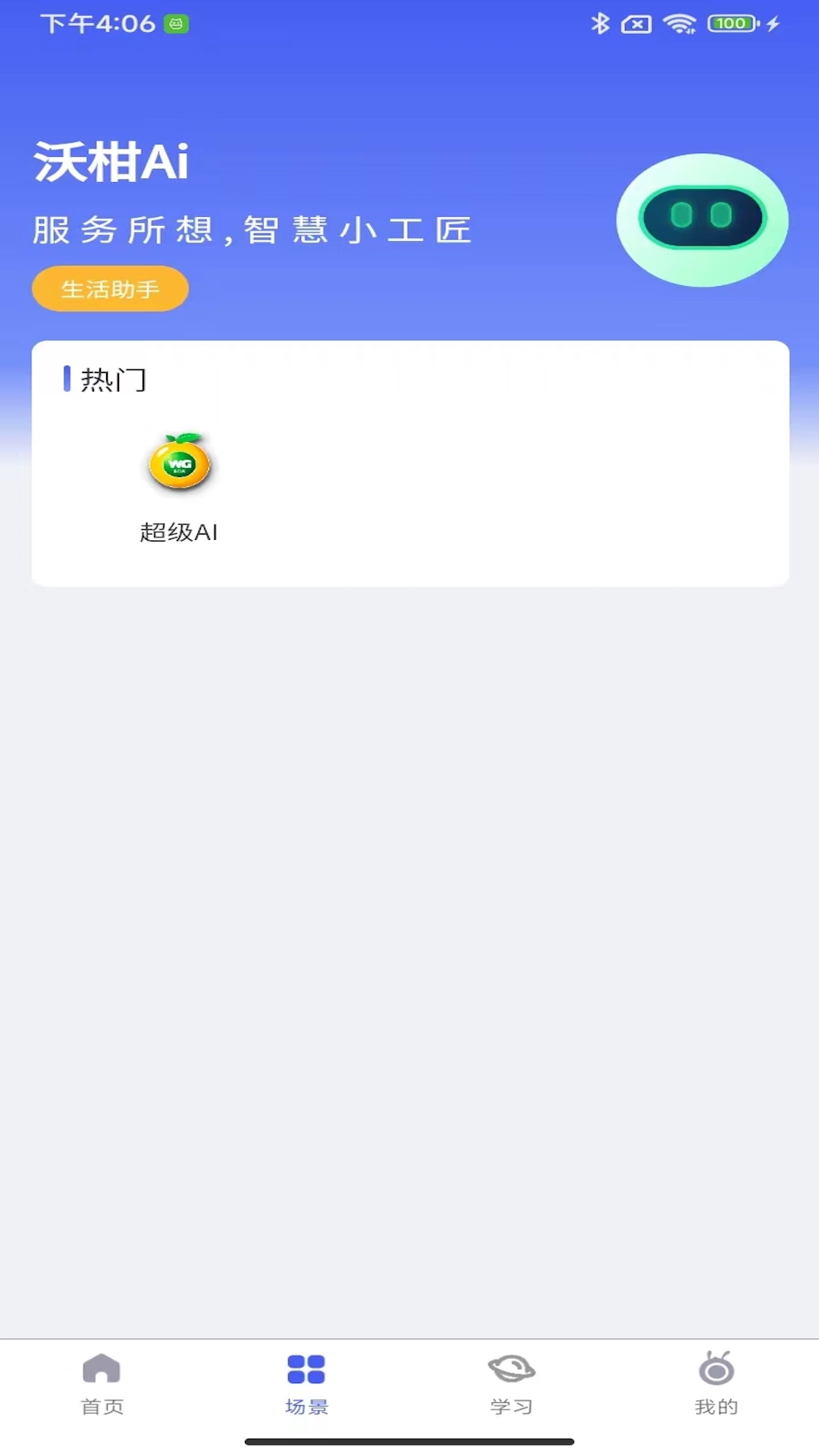Image resolution: width=819 pixels, height=1456 pixels.
Task: Select the 生活助手 chip
Action: [x=110, y=289]
